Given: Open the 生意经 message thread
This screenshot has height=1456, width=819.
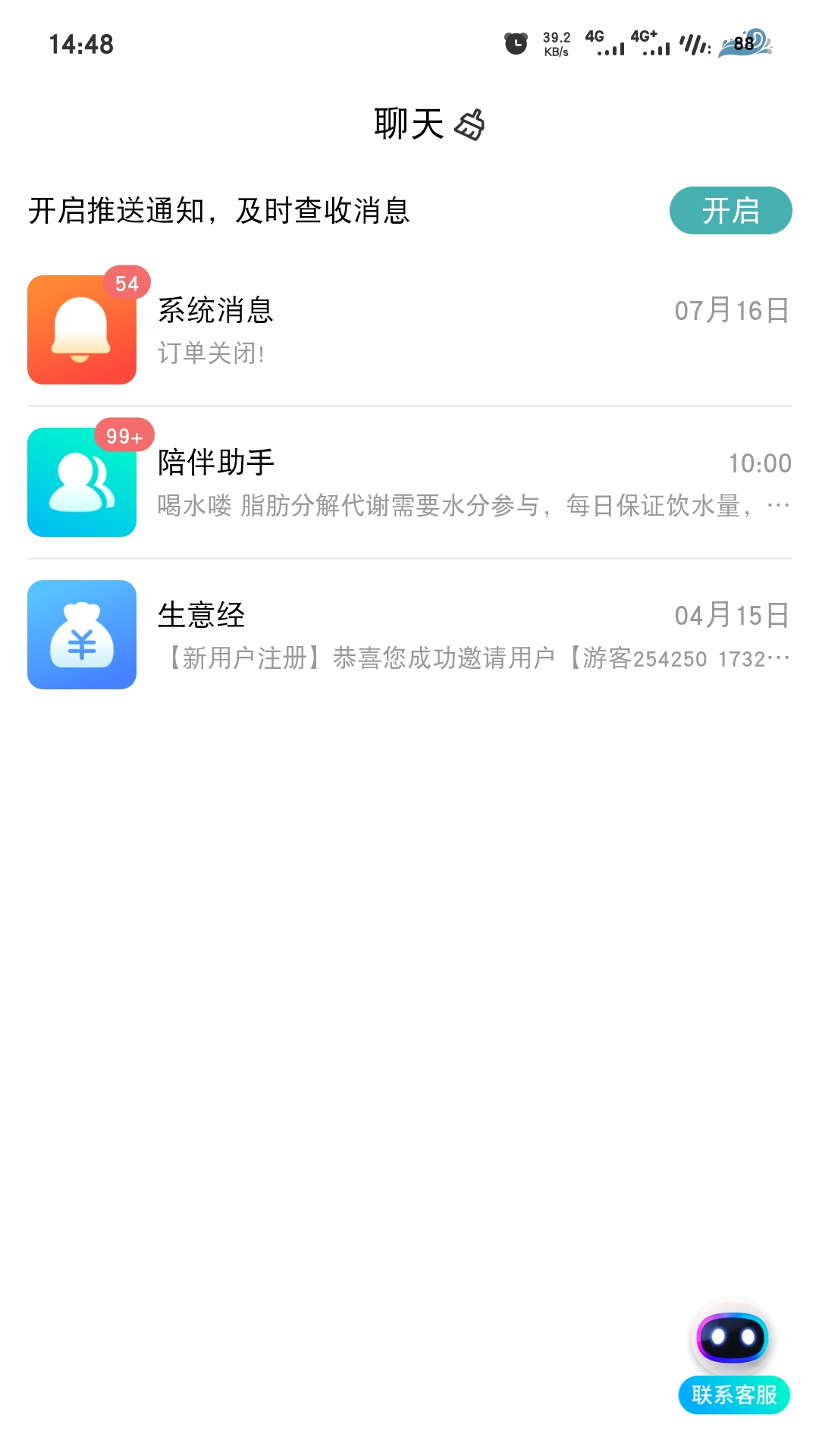Looking at the screenshot, I should 409,635.
